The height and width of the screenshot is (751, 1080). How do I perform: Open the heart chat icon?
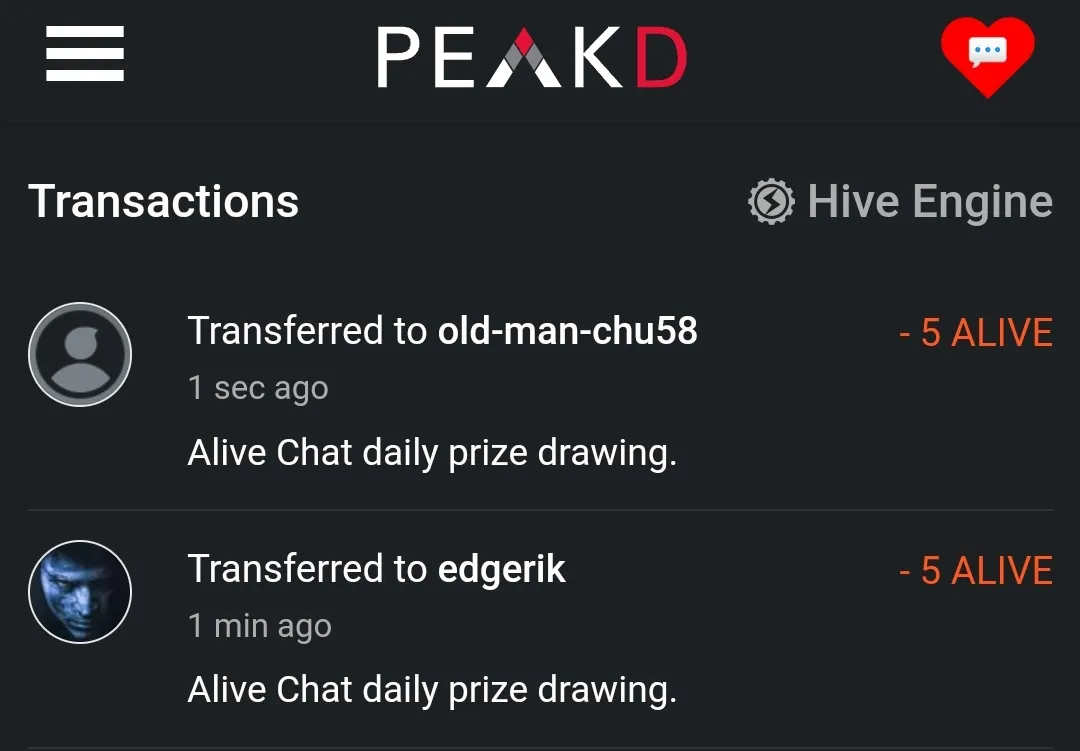[x=987, y=55]
